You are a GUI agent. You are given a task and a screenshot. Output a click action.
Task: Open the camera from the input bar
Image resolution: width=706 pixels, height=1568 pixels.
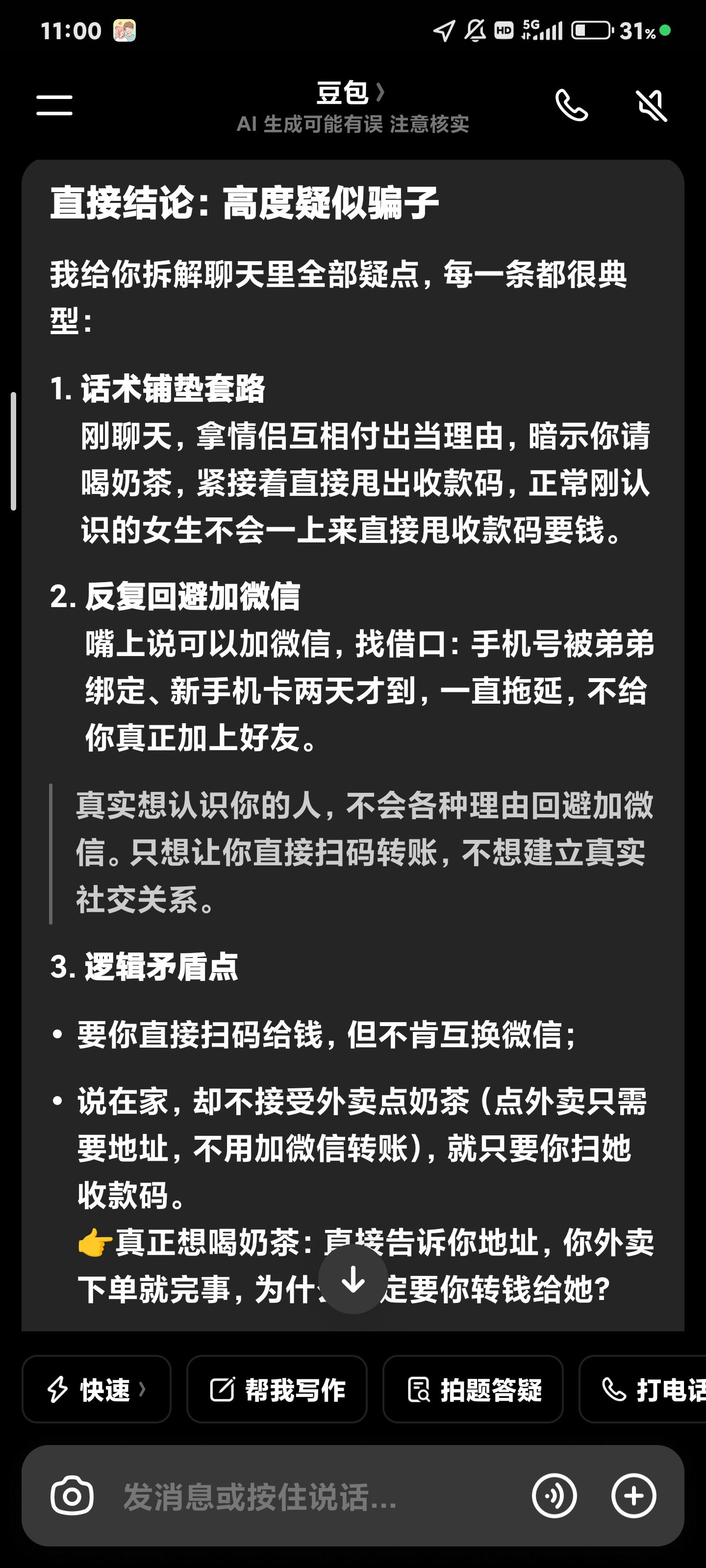click(x=72, y=1495)
